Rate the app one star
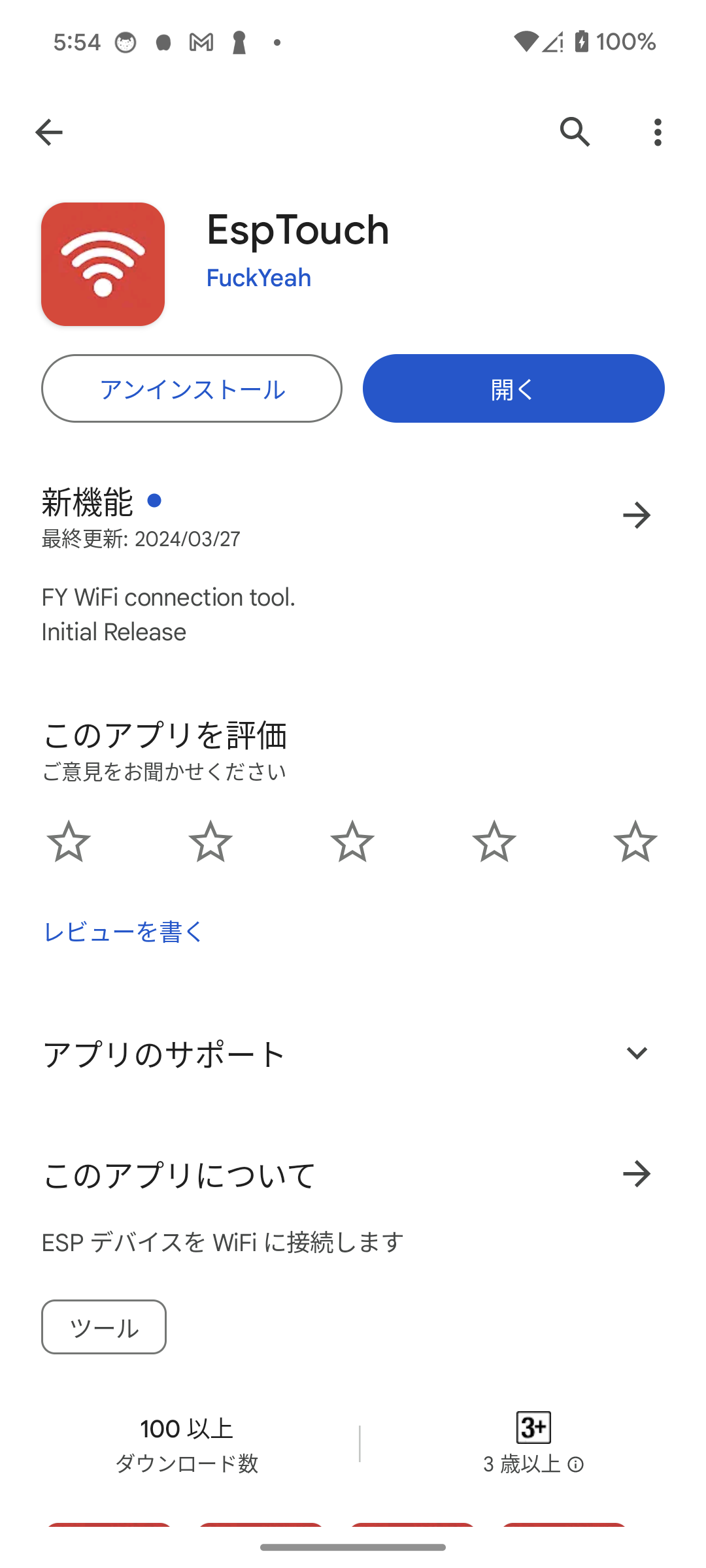The image size is (706, 1568). pos(69,841)
